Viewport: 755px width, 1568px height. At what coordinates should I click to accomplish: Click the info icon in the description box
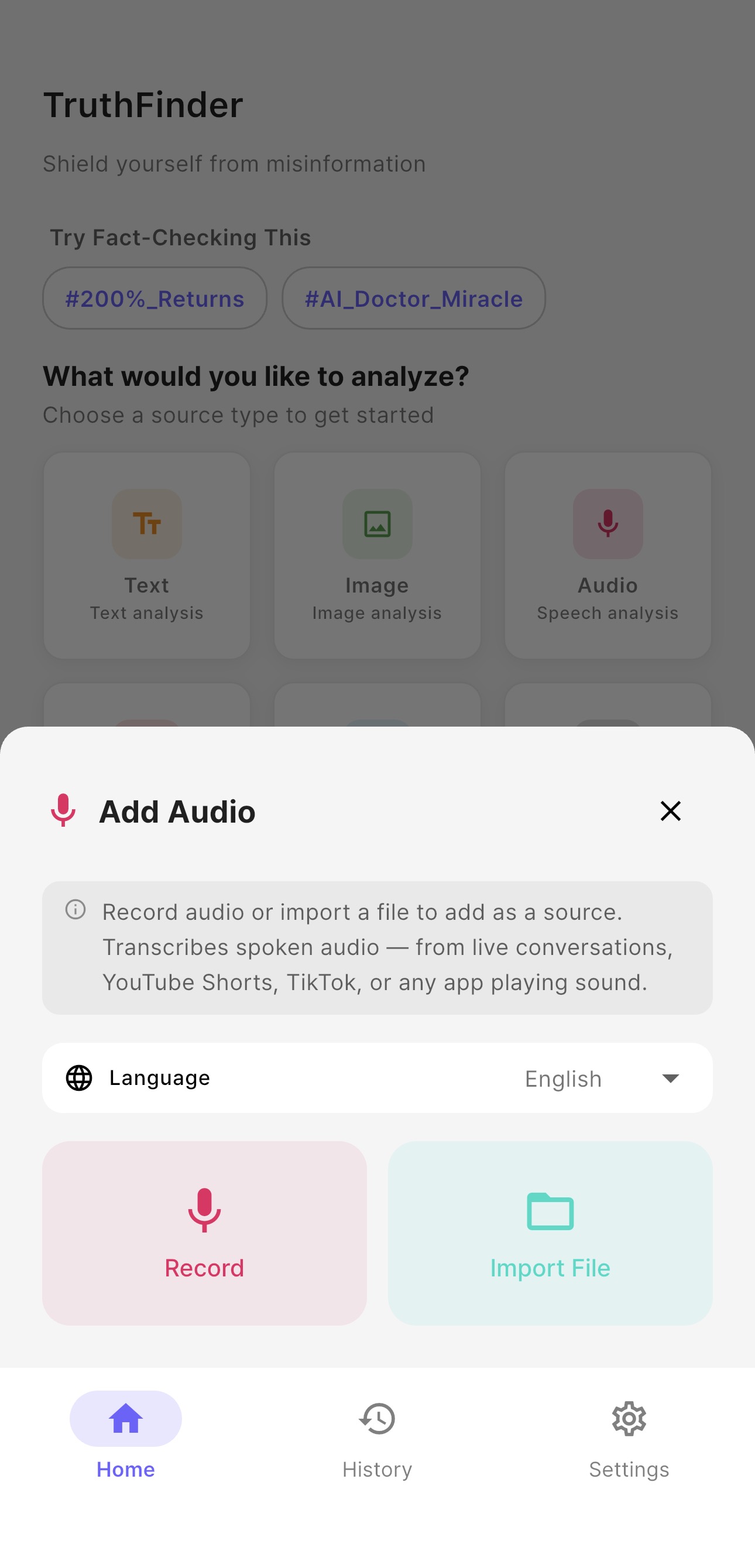pyautogui.click(x=75, y=911)
